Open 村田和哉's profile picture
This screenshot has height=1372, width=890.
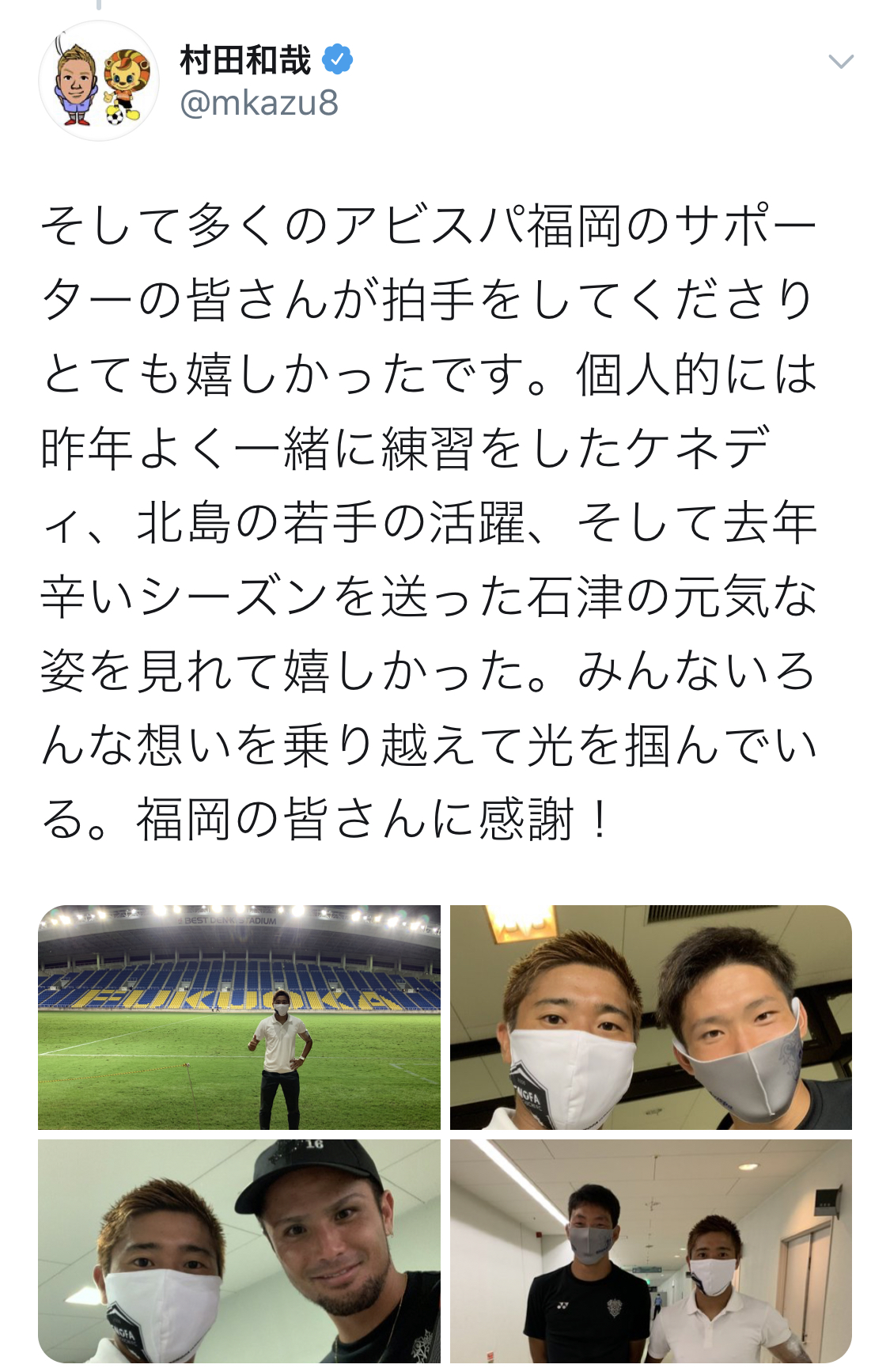99,81
